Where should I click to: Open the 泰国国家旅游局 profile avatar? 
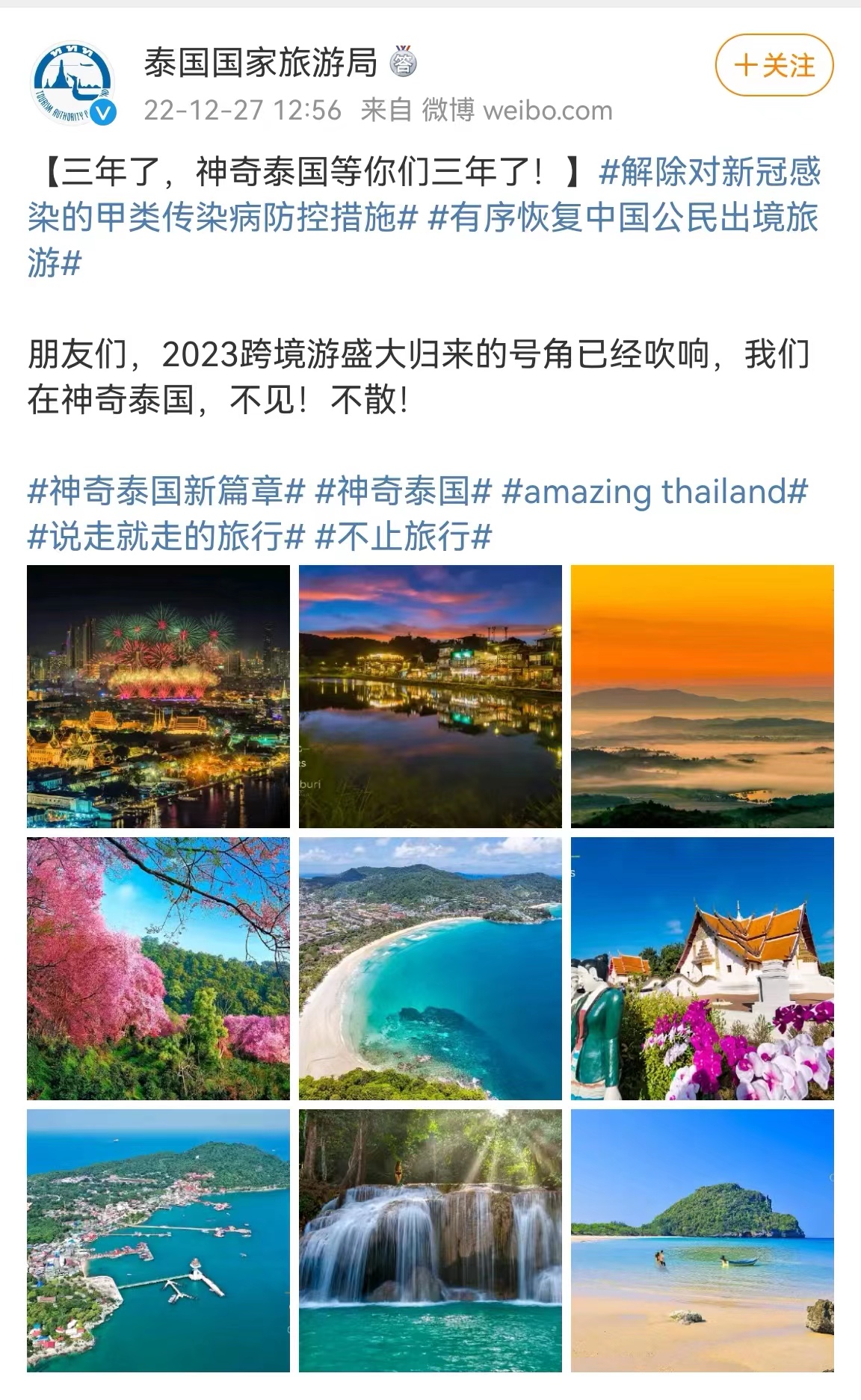72,83
